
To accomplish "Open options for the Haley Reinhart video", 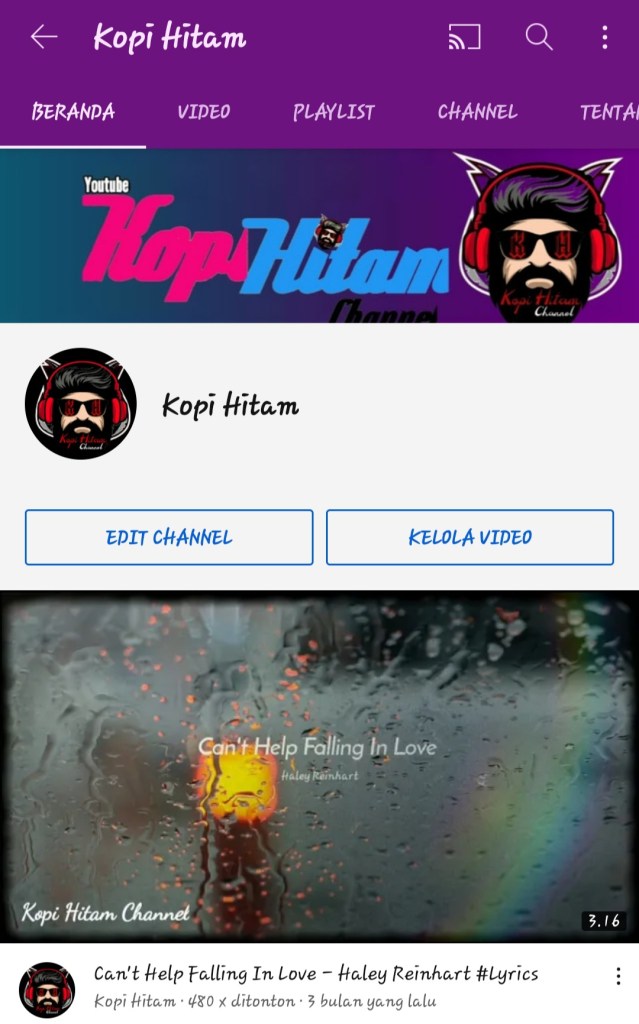I will tap(618, 977).
